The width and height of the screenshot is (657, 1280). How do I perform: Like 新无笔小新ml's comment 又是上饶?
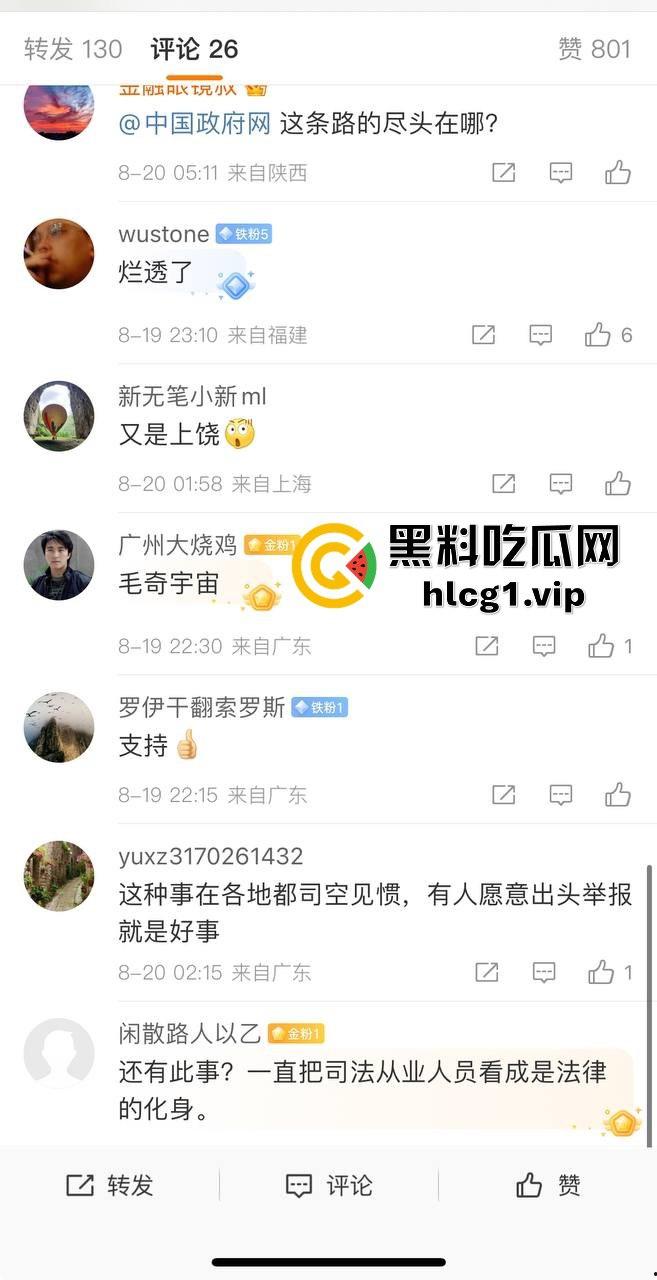(618, 484)
